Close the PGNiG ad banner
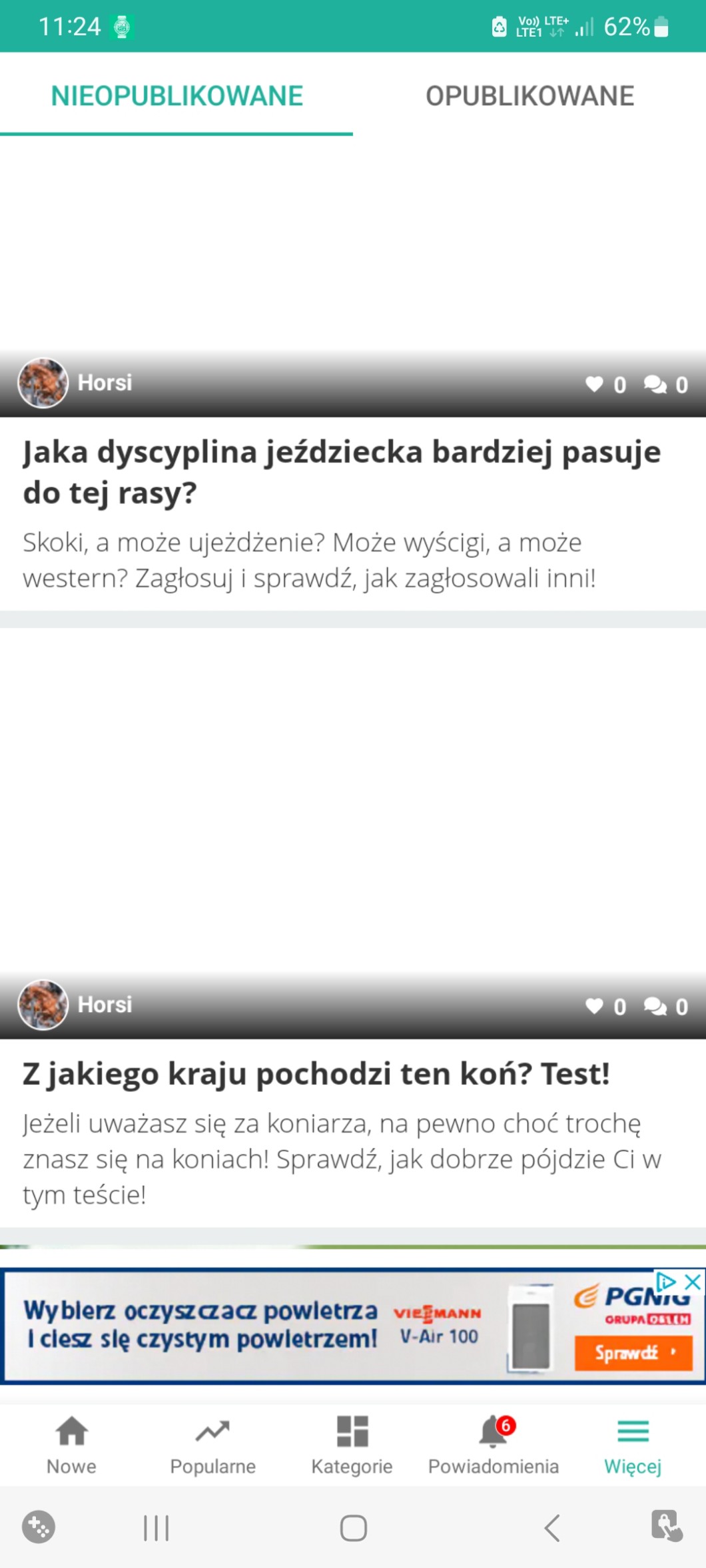706x1568 pixels. click(693, 1281)
